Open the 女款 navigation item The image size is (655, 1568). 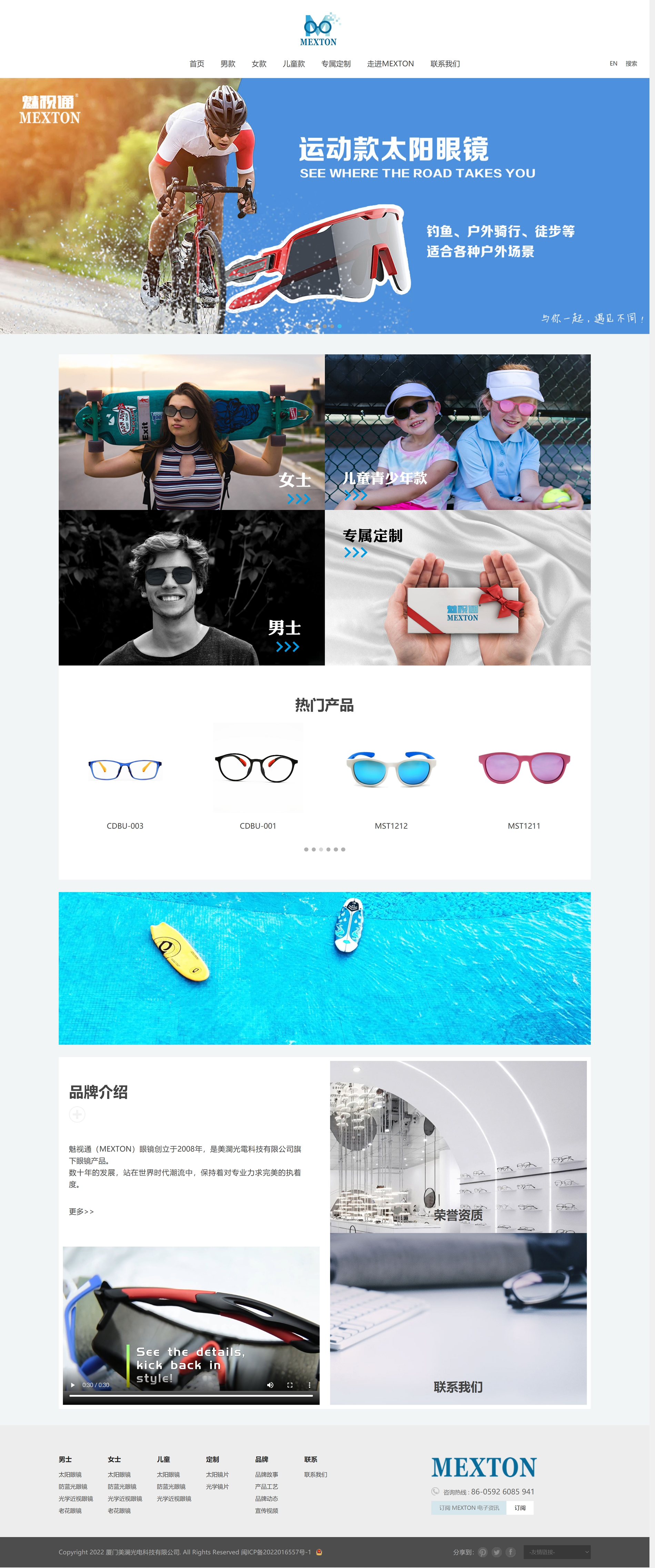coord(259,64)
